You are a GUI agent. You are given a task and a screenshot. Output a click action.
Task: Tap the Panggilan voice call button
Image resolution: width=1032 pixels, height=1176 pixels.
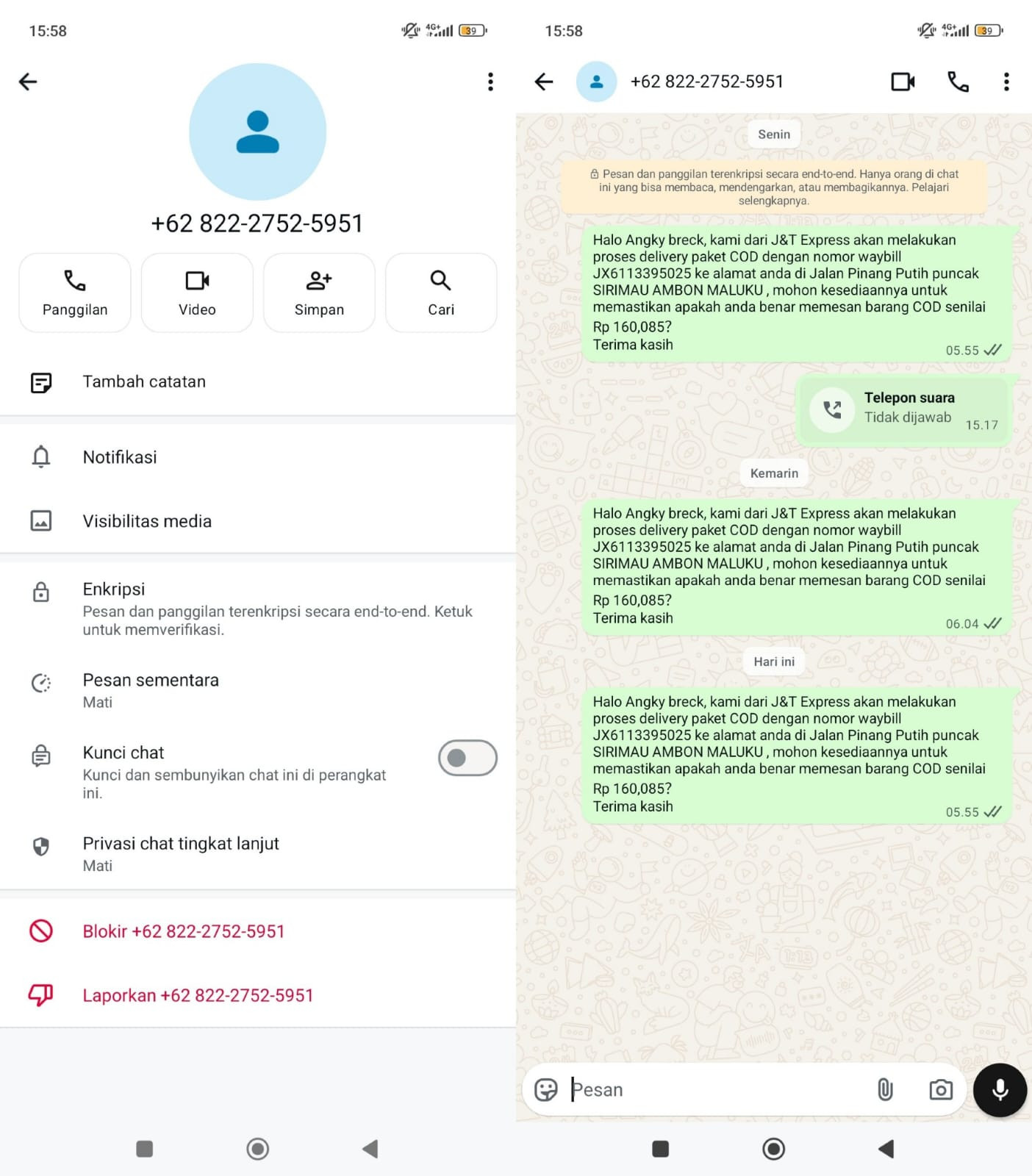75,293
